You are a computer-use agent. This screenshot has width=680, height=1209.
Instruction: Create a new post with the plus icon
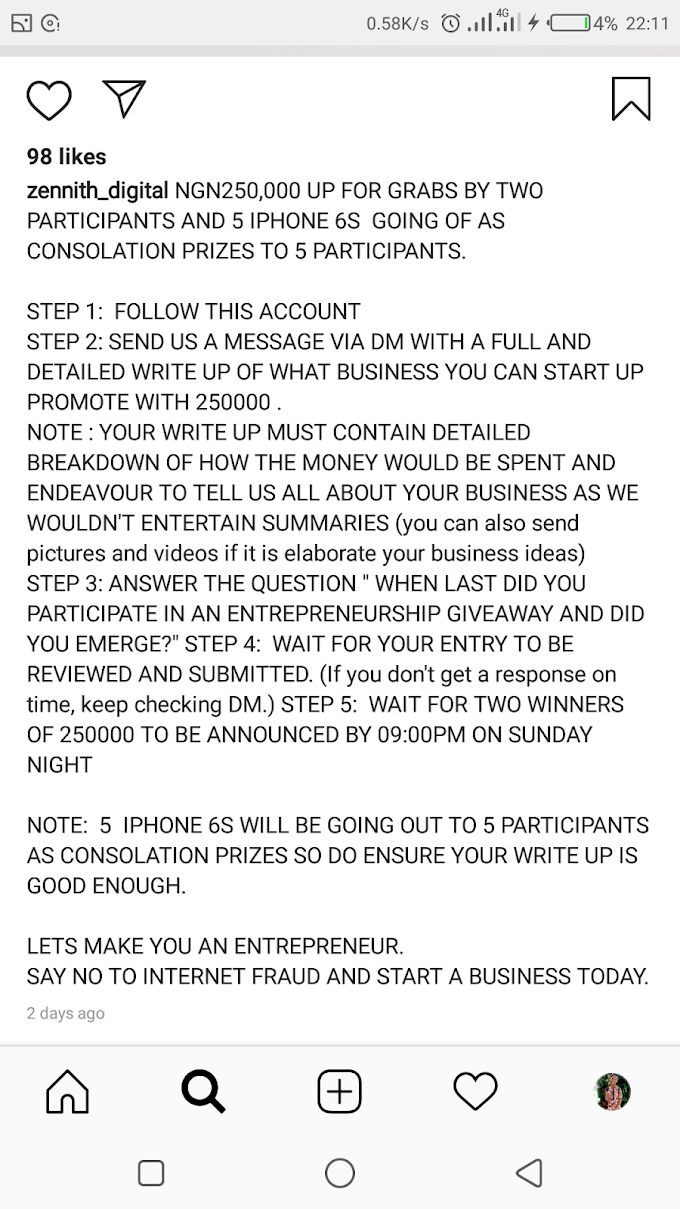click(x=339, y=1091)
